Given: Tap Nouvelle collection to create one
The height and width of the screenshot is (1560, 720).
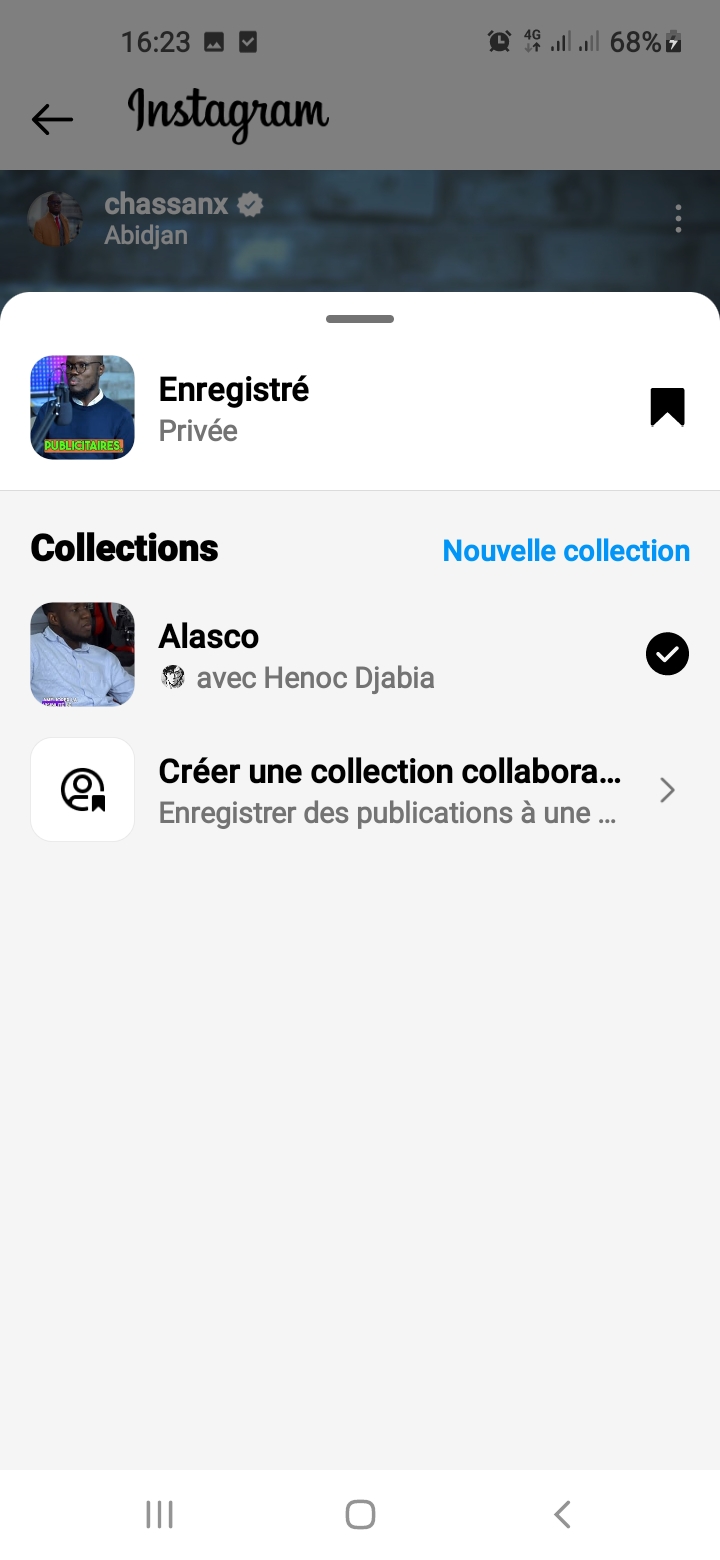Looking at the screenshot, I should click(x=566, y=551).
